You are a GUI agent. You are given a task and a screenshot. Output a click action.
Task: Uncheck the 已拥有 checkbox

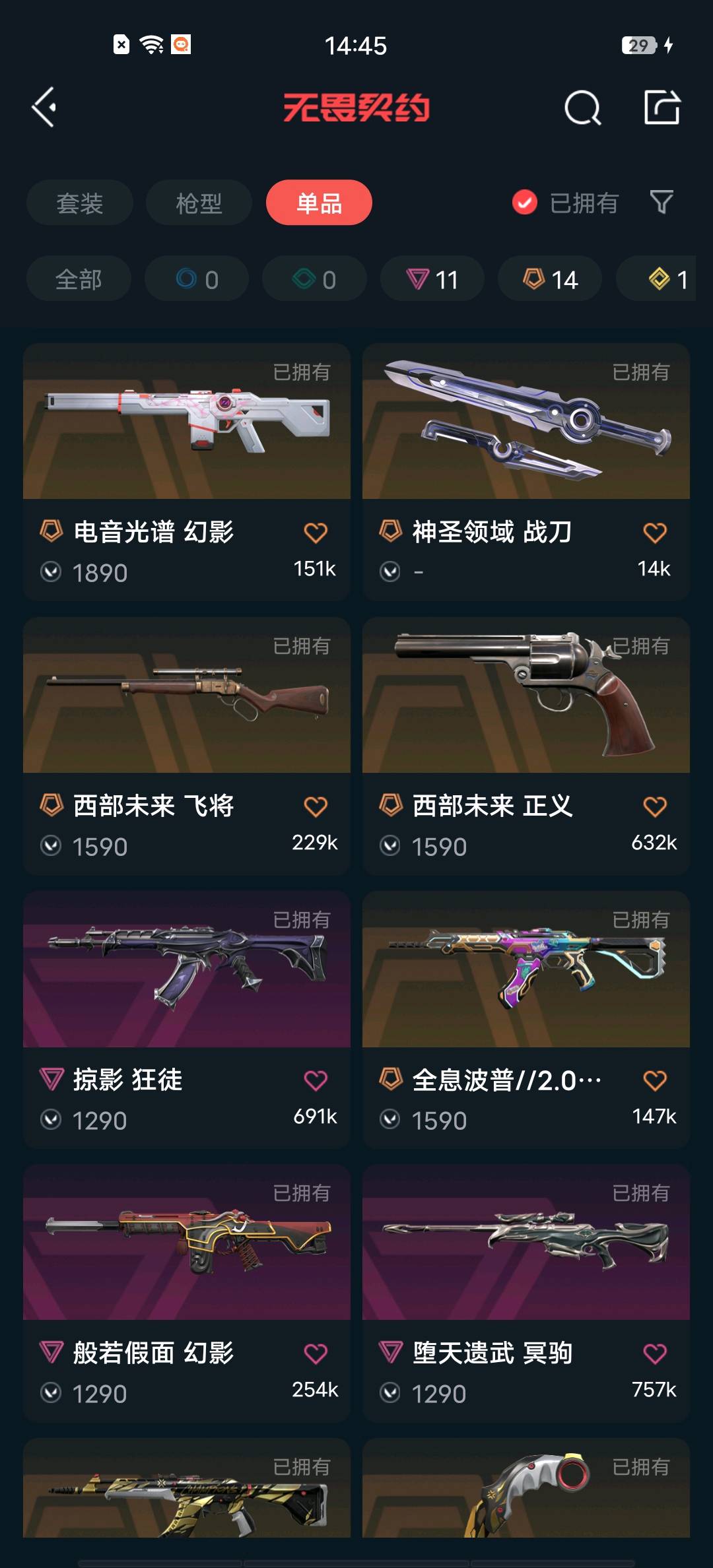point(525,203)
